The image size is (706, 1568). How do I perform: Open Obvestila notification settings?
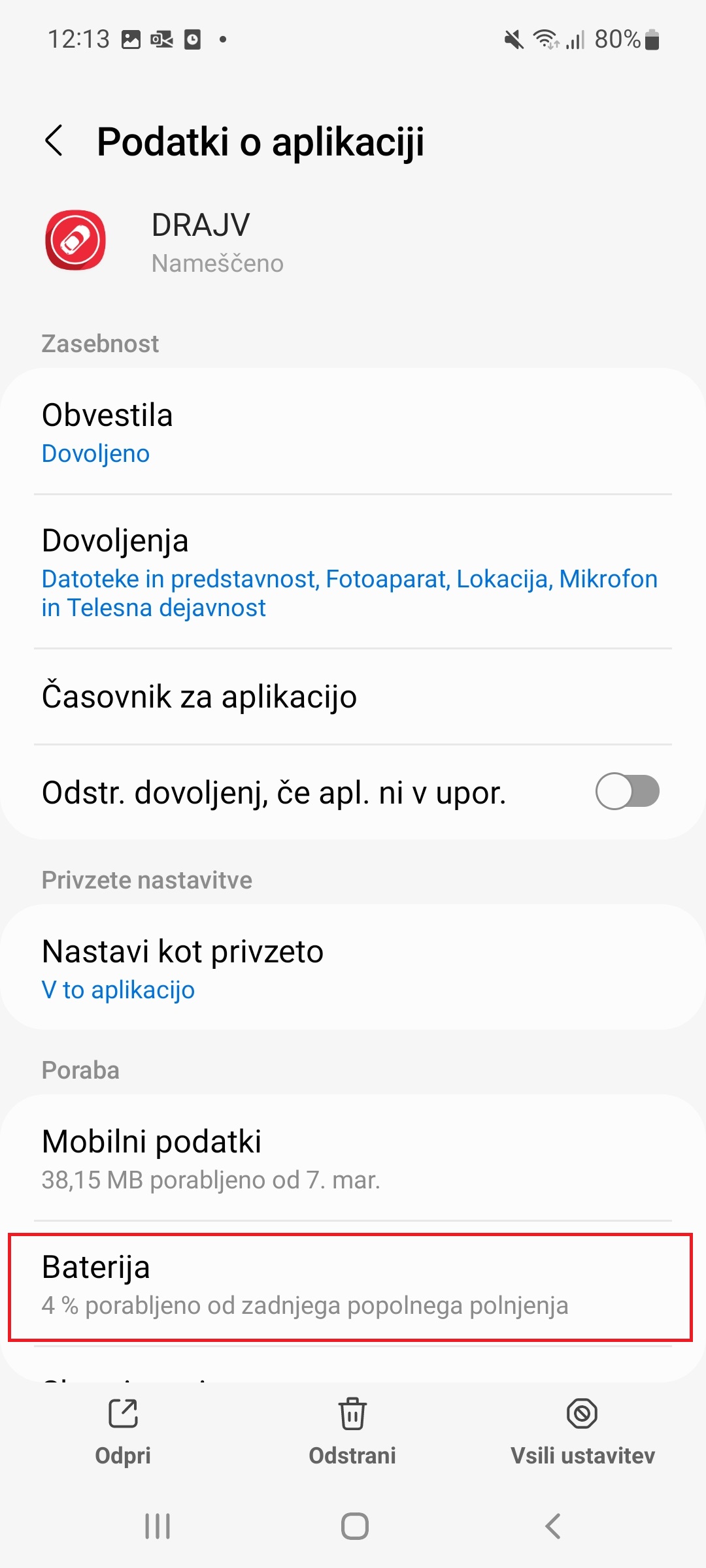click(353, 433)
